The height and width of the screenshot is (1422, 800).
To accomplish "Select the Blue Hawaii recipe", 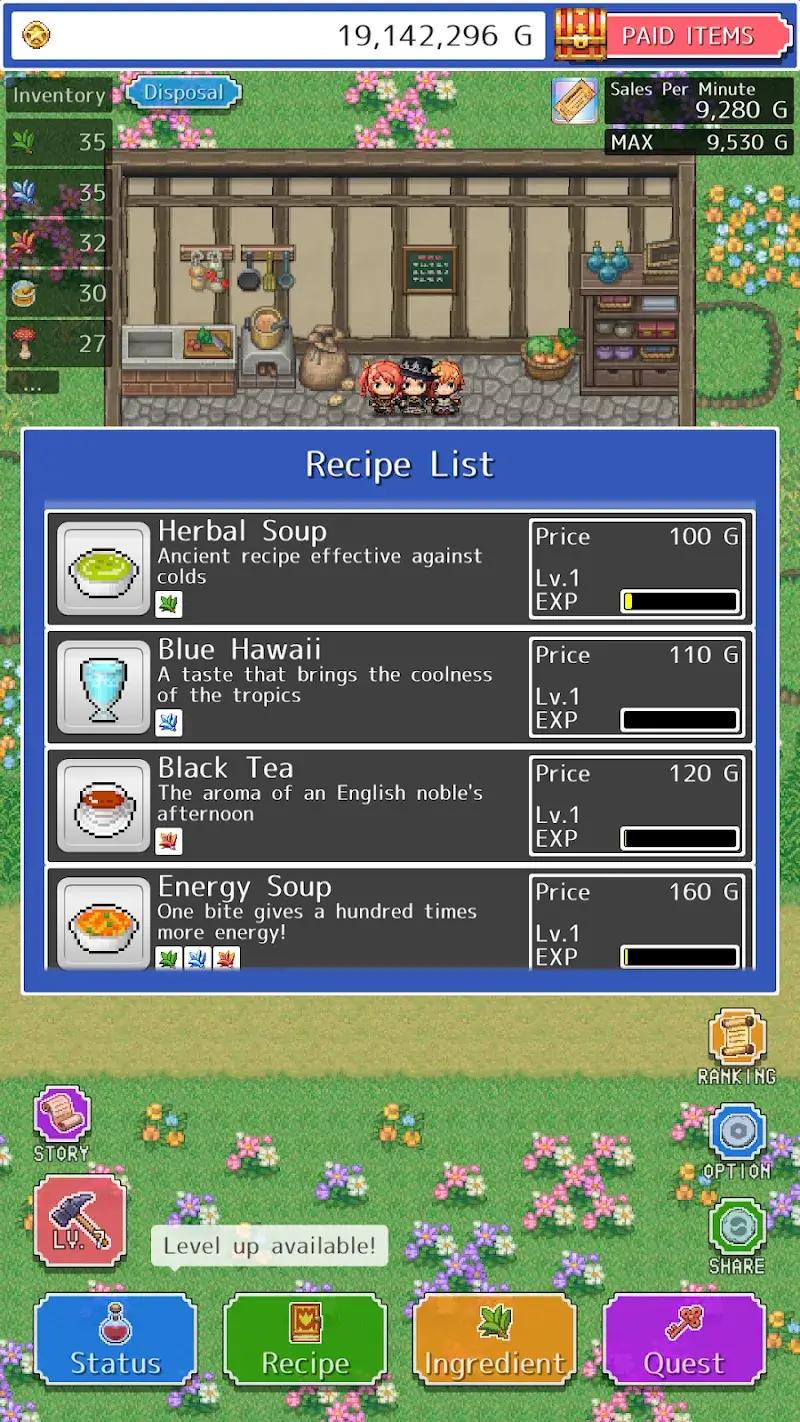I will [400, 686].
